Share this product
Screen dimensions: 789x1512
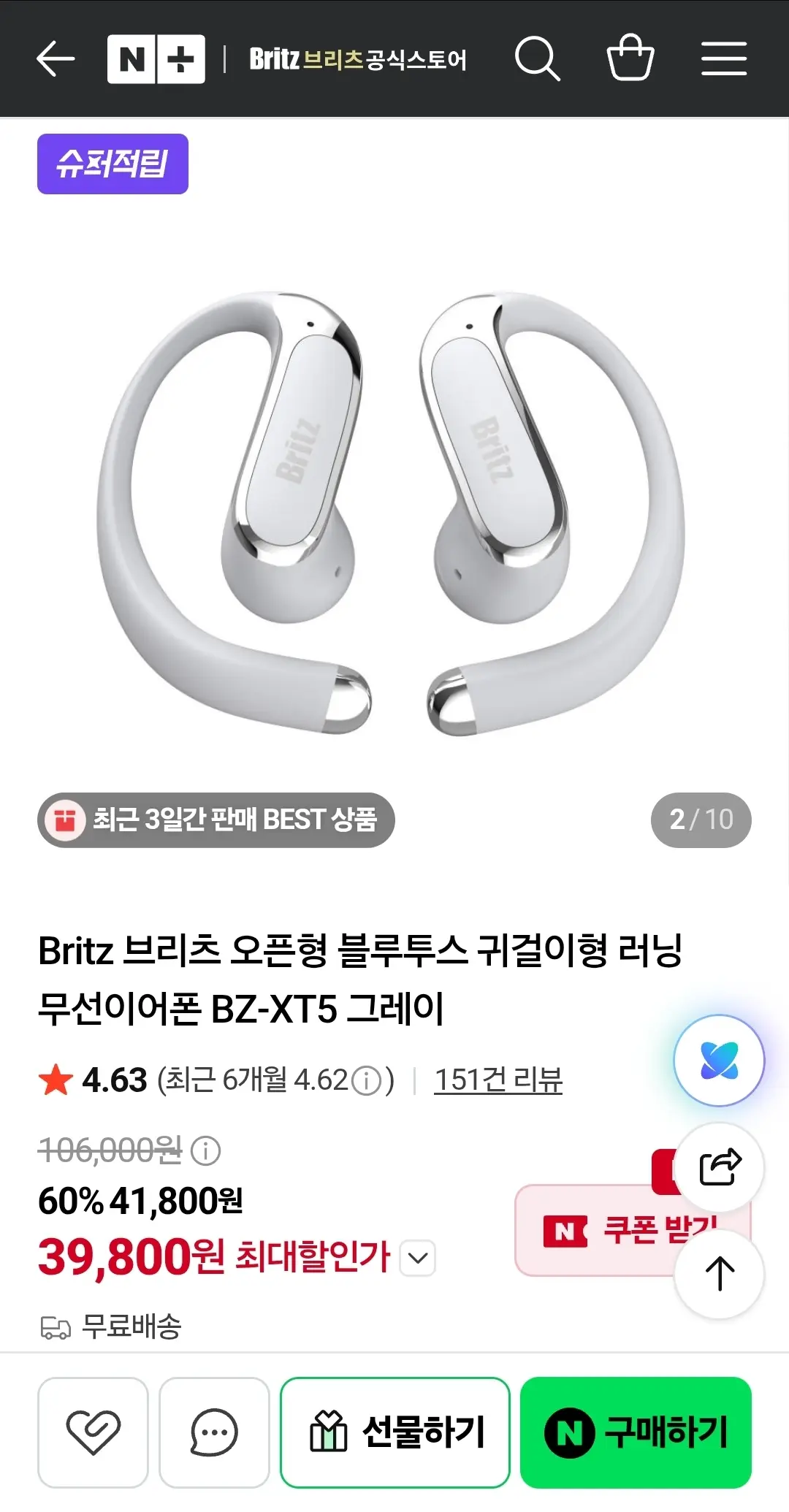point(720,1167)
